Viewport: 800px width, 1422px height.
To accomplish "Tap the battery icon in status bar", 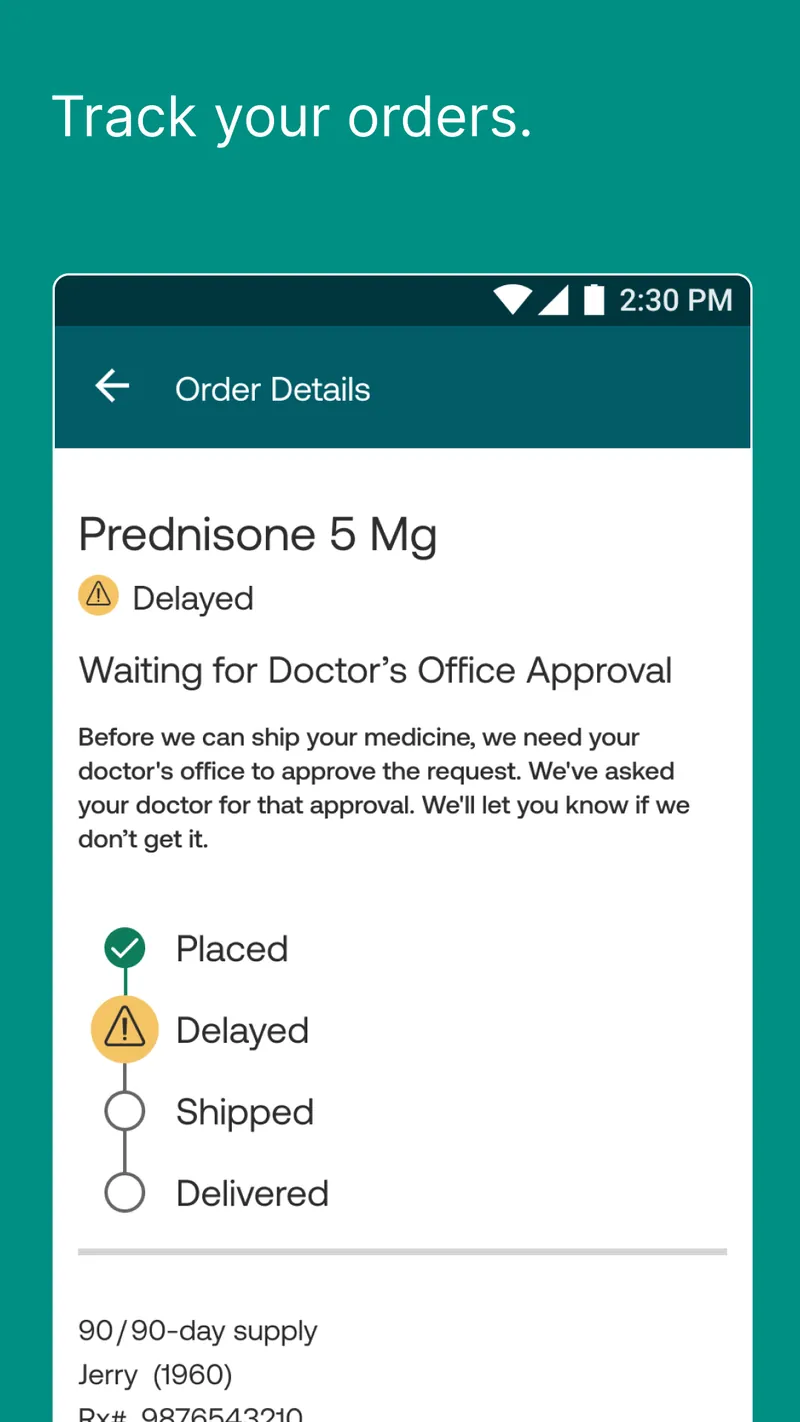I will [x=592, y=300].
